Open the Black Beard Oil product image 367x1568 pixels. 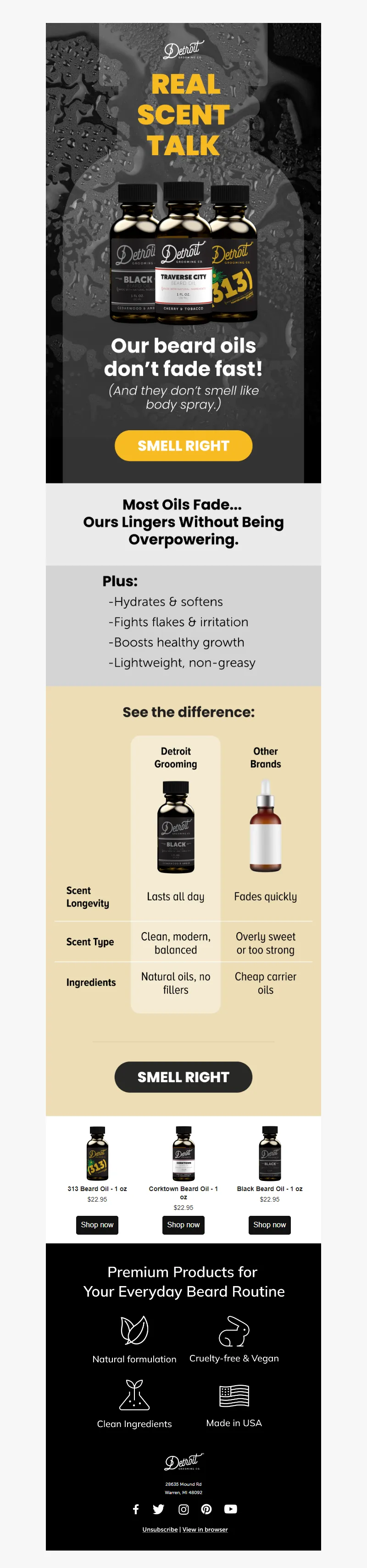coord(270,1153)
